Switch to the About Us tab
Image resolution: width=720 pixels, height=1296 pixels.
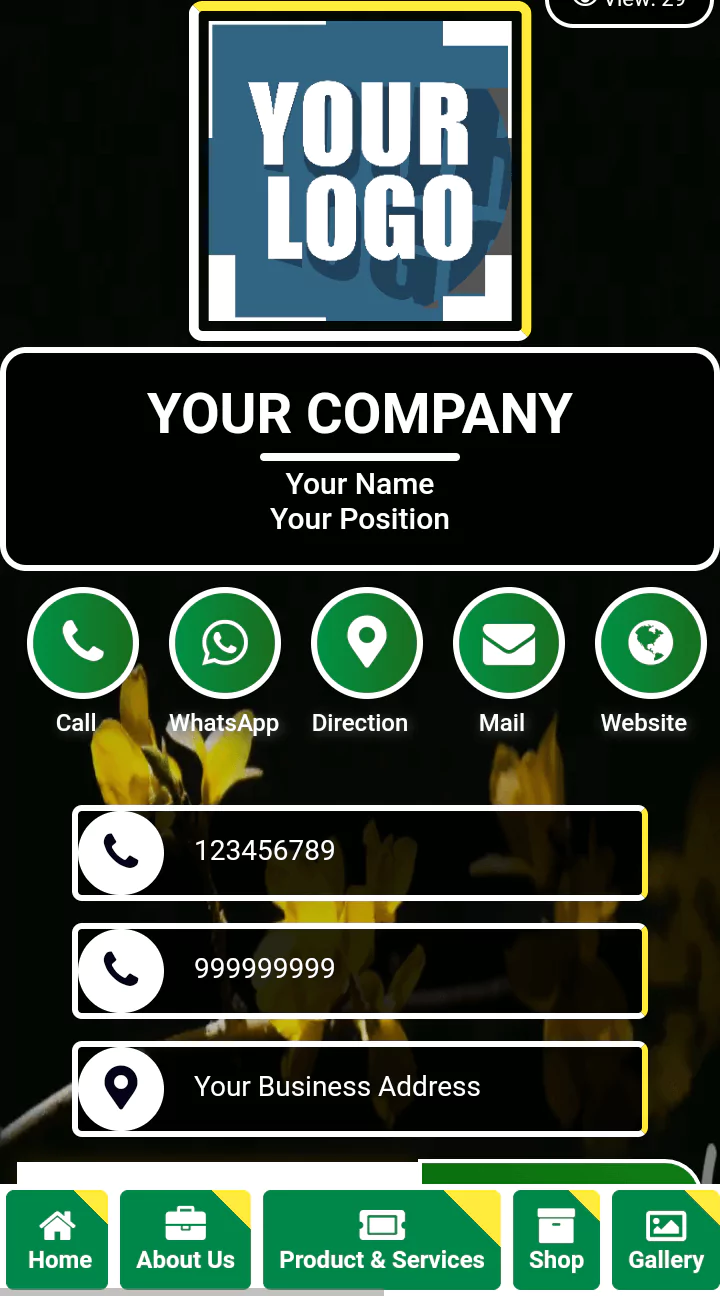click(x=185, y=1240)
